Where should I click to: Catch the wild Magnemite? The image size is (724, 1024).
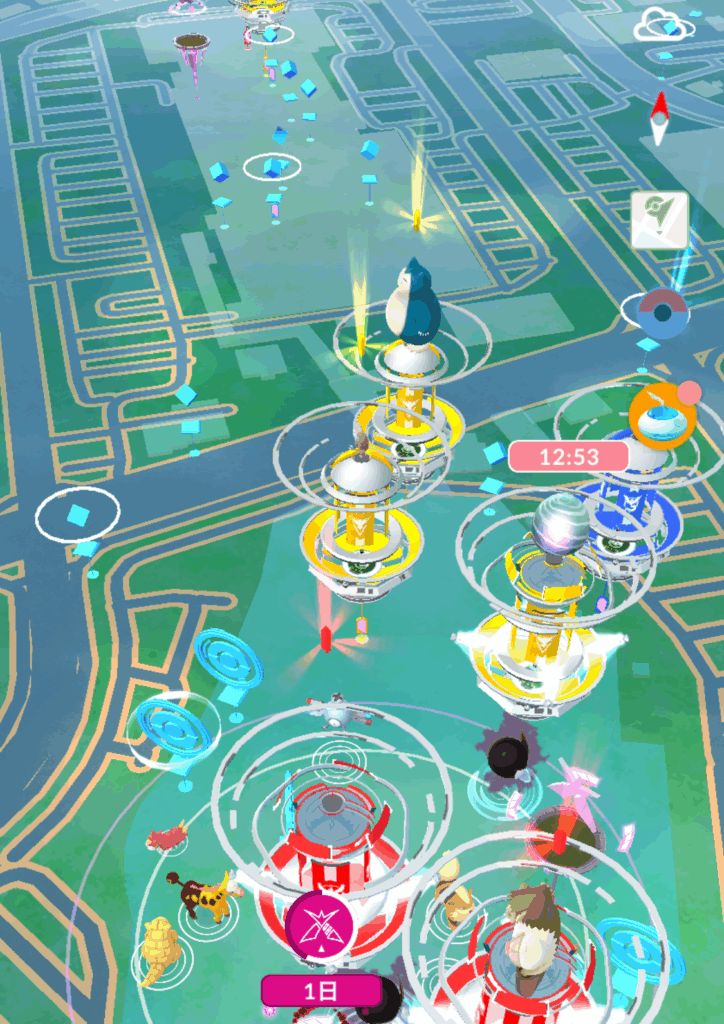[x=338, y=710]
